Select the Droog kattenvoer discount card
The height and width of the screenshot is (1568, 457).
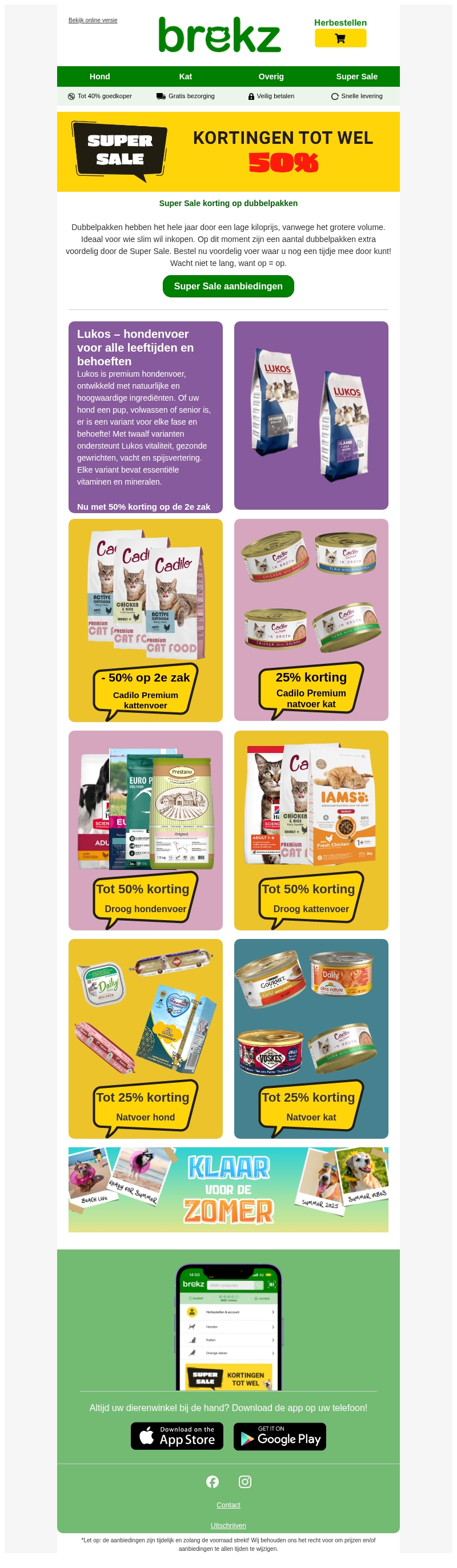coord(311,829)
